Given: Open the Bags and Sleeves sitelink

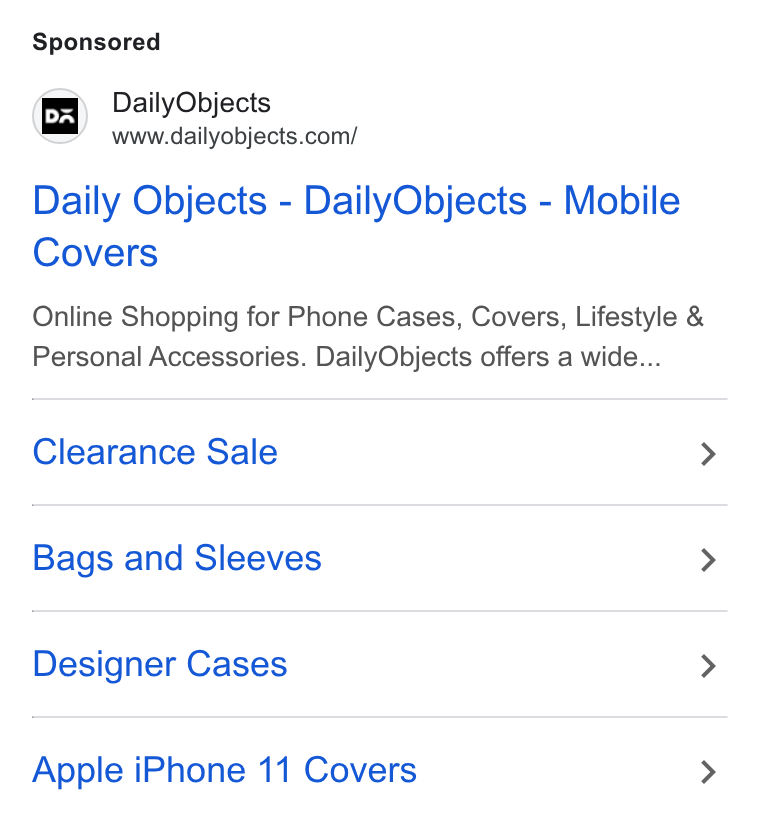Looking at the screenshot, I should (379, 558).
